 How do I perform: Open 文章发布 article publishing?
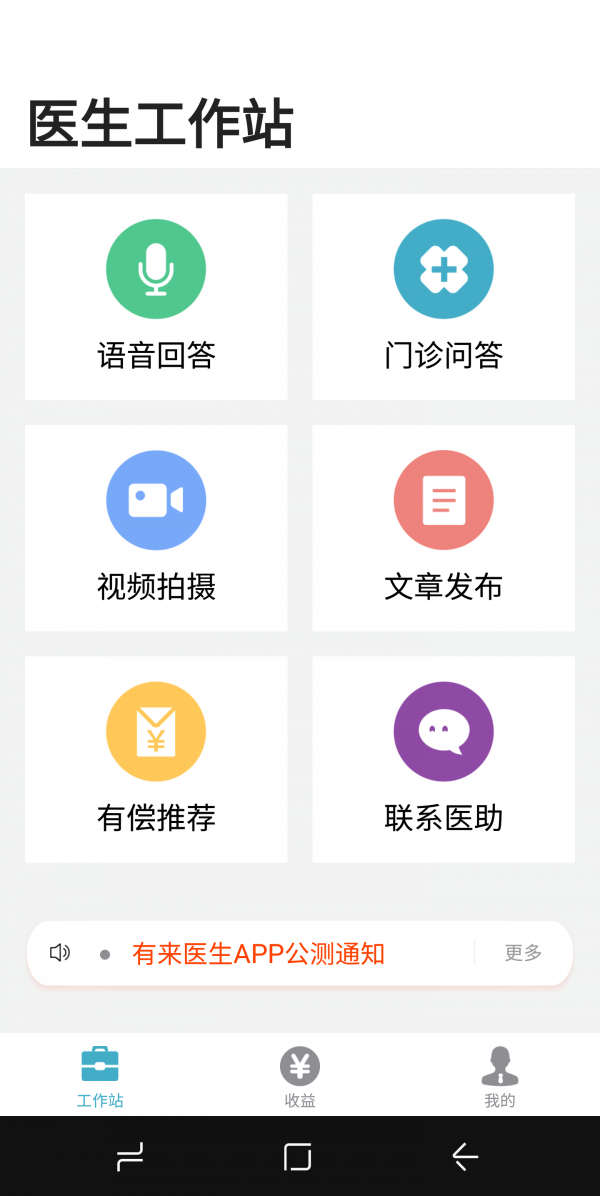coord(443,527)
